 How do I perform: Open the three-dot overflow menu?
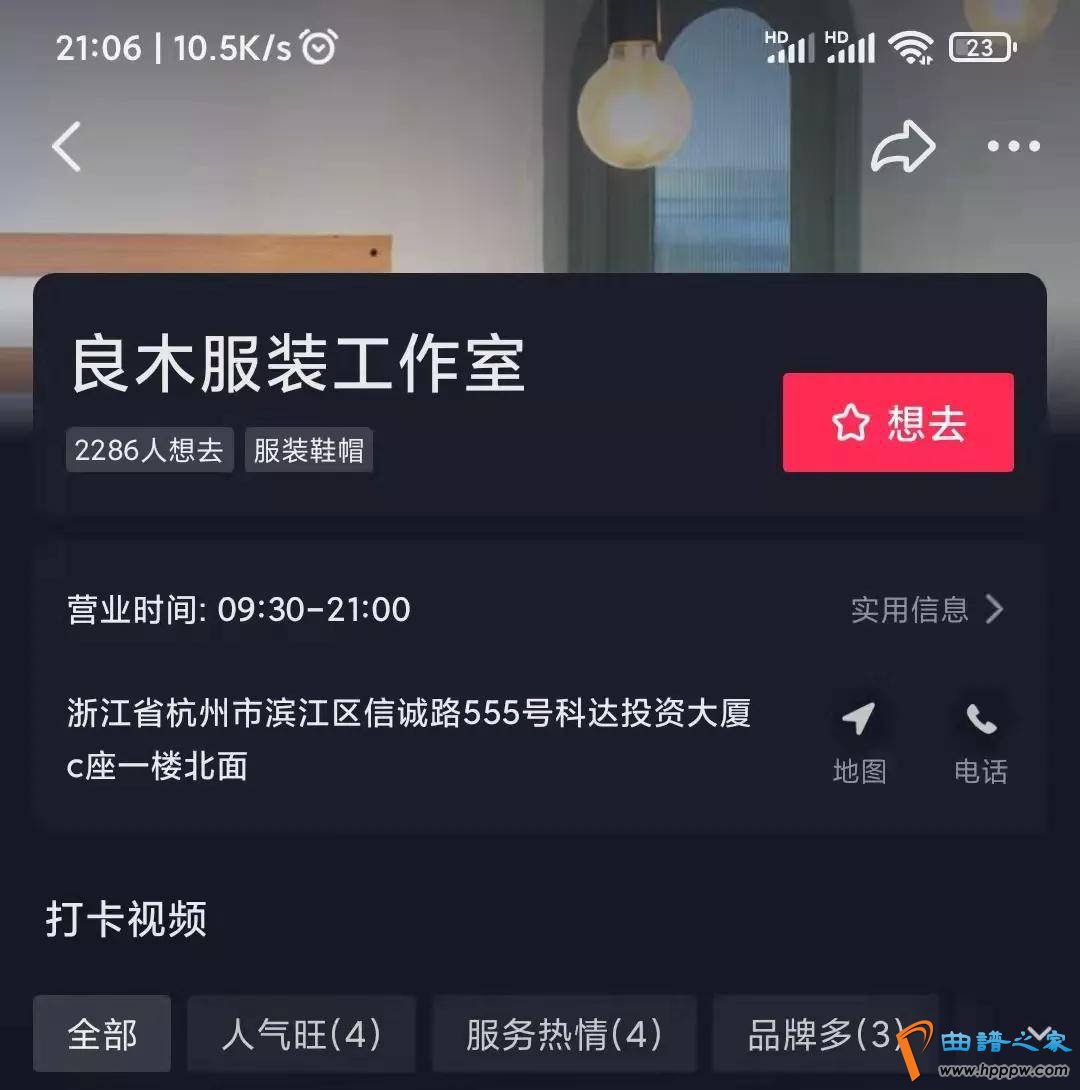pyautogui.click(x=1013, y=147)
